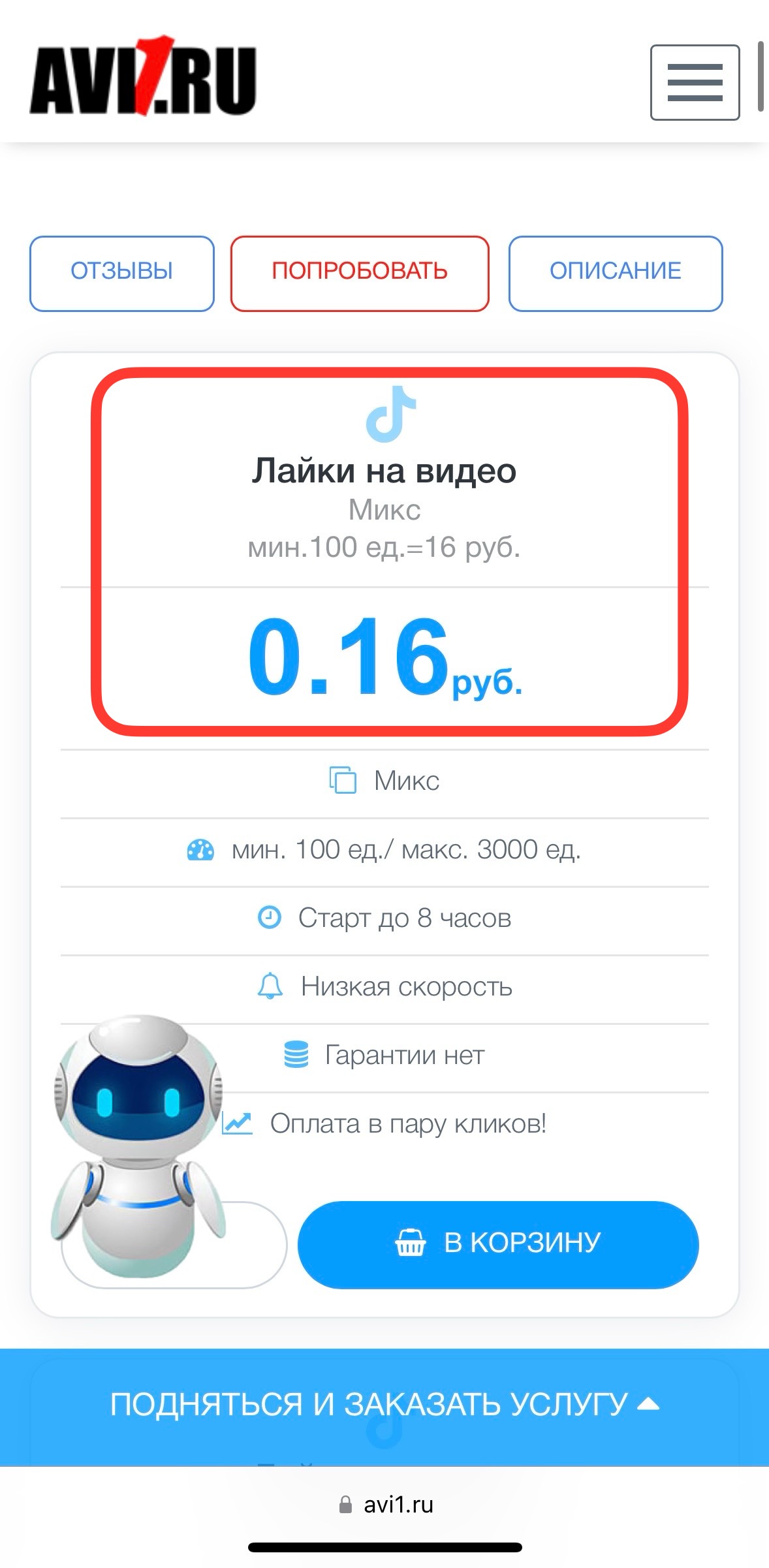Image resolution: width=769 pixels, height=1568 pixels.
Task: Open the ОТЗЫВЫ reviews section
Action: point(122,273)
